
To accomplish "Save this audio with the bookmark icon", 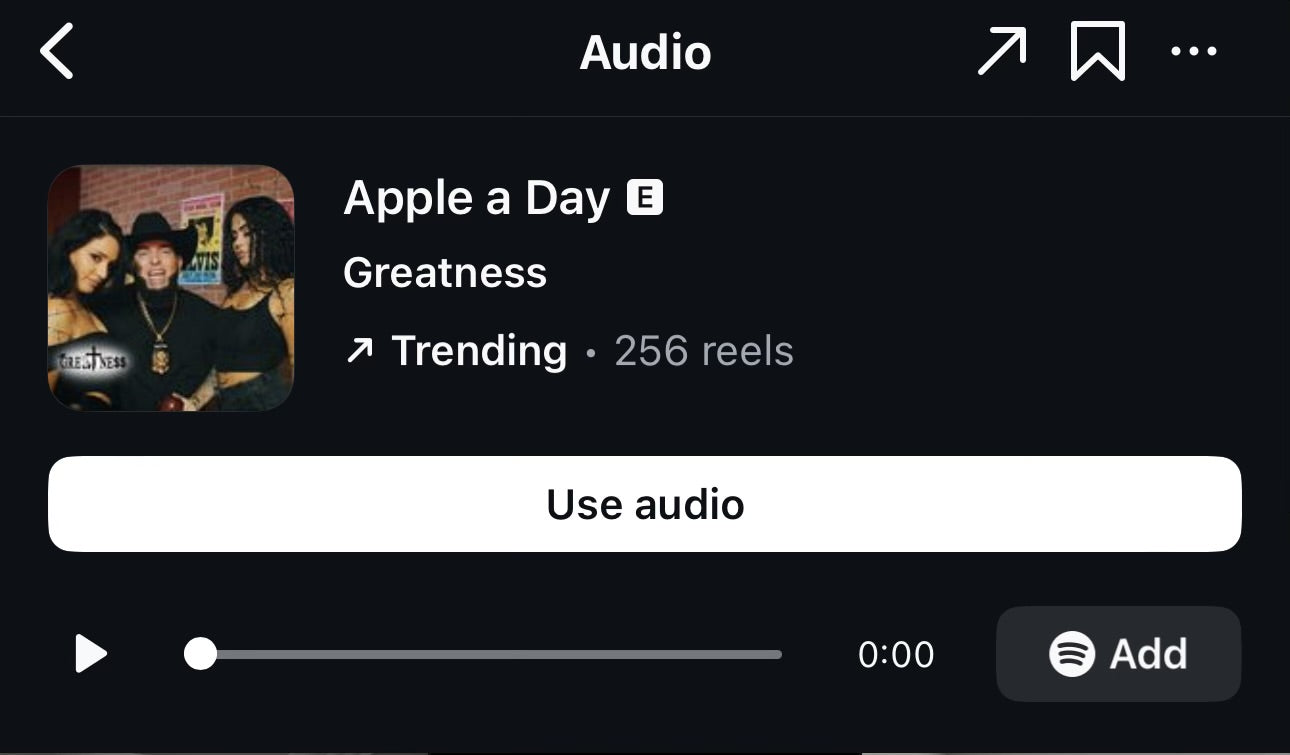I will [x=1097, y=51].
